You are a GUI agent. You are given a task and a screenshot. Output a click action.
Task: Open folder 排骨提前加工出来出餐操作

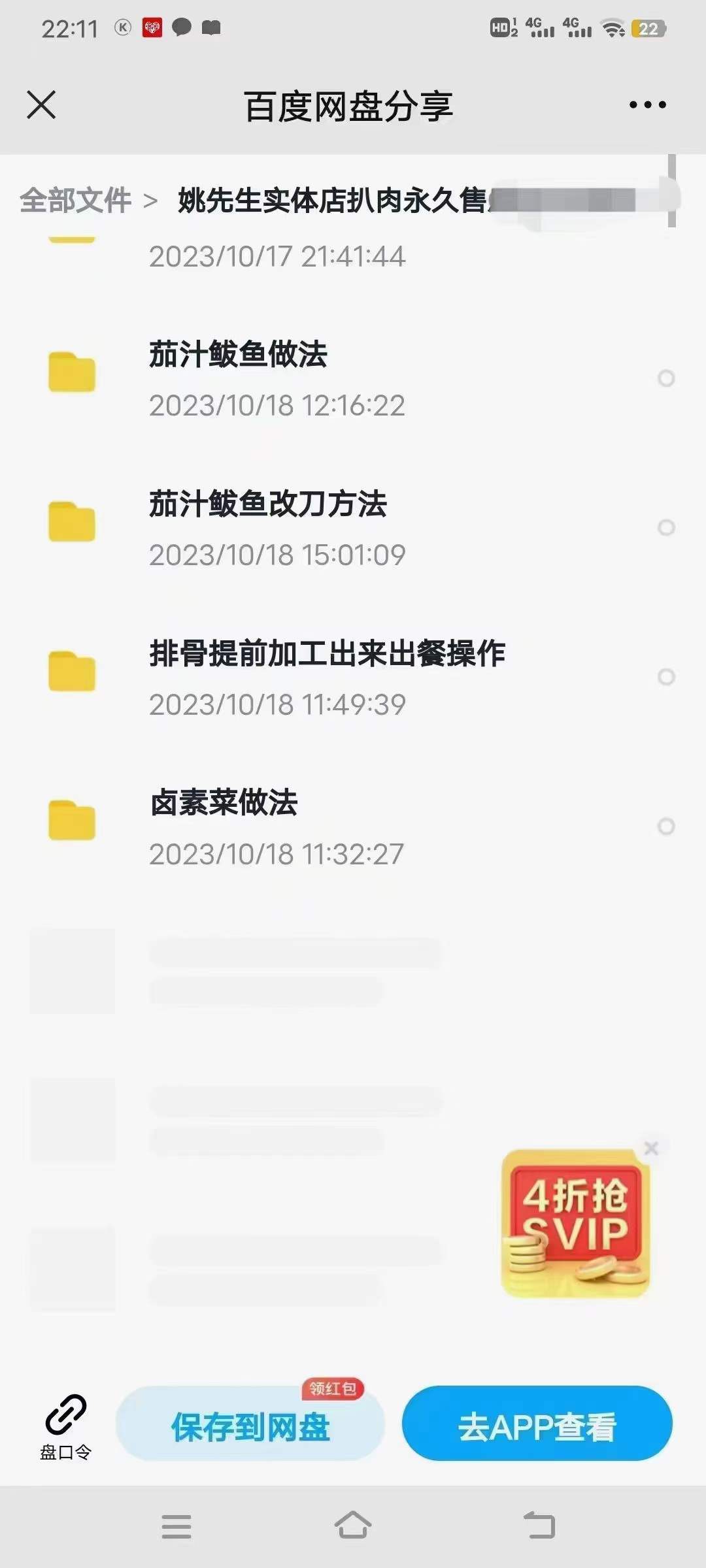coord(327,654)
